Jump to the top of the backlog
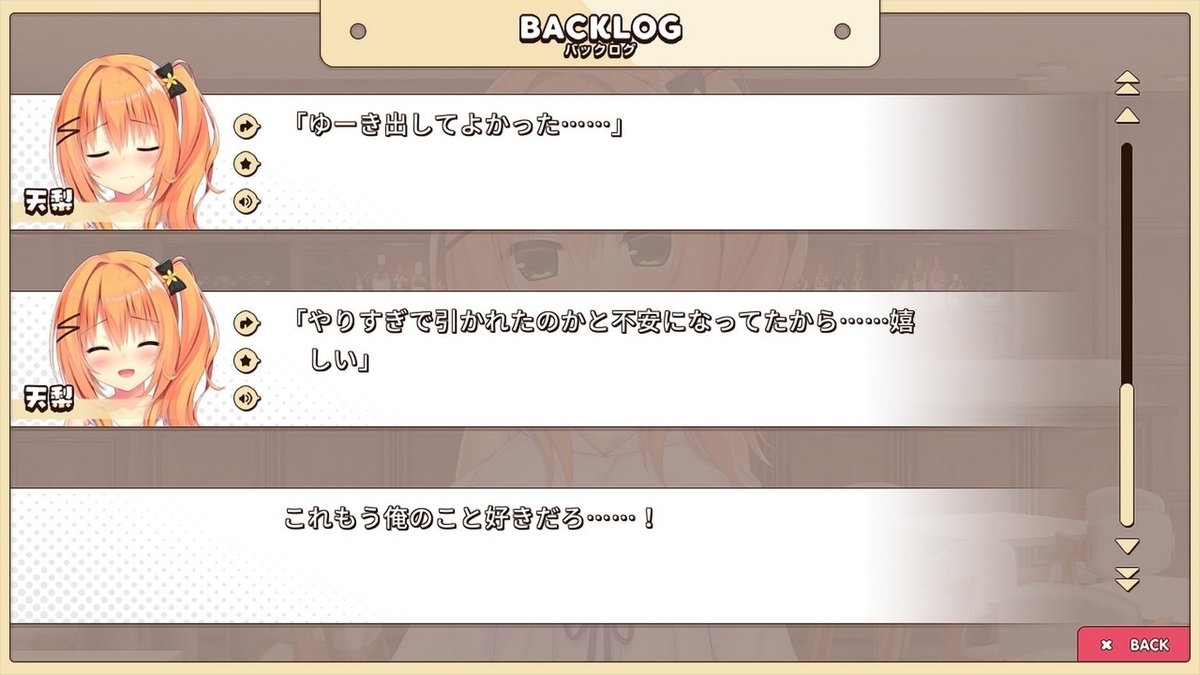 1127,82
